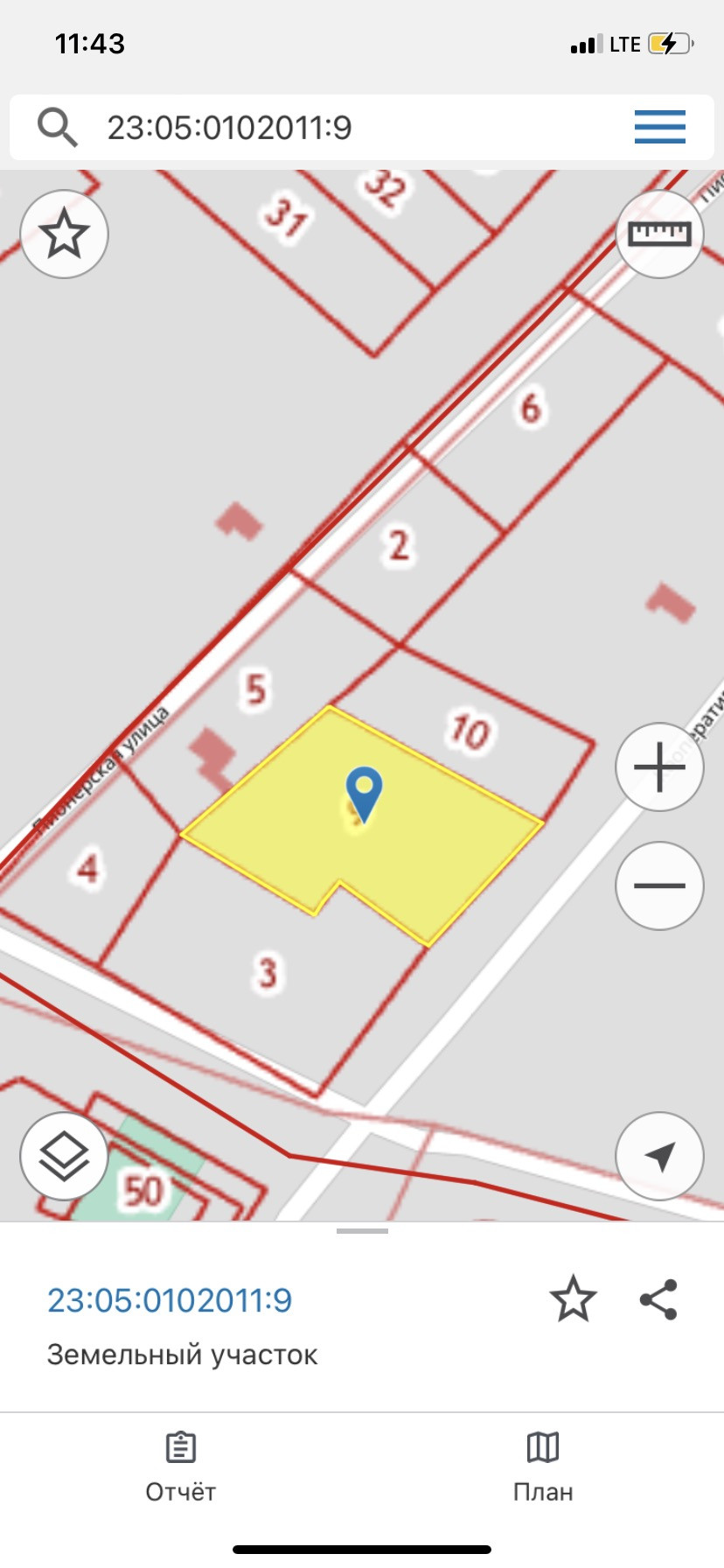Zoom in on the map
This screenshot has width=724, height=1568.
[659, 767]
